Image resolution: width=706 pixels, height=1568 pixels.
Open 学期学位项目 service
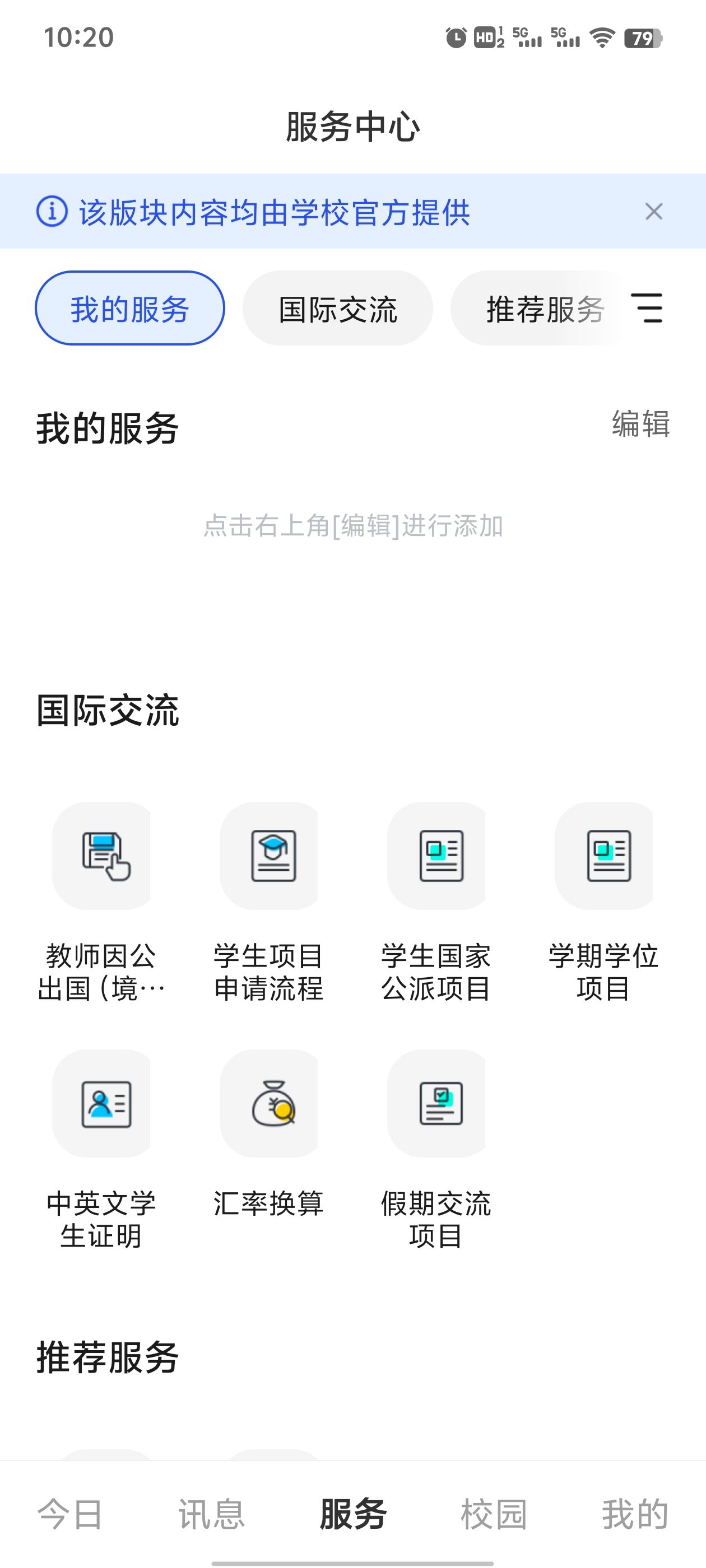tap(603, 902)
